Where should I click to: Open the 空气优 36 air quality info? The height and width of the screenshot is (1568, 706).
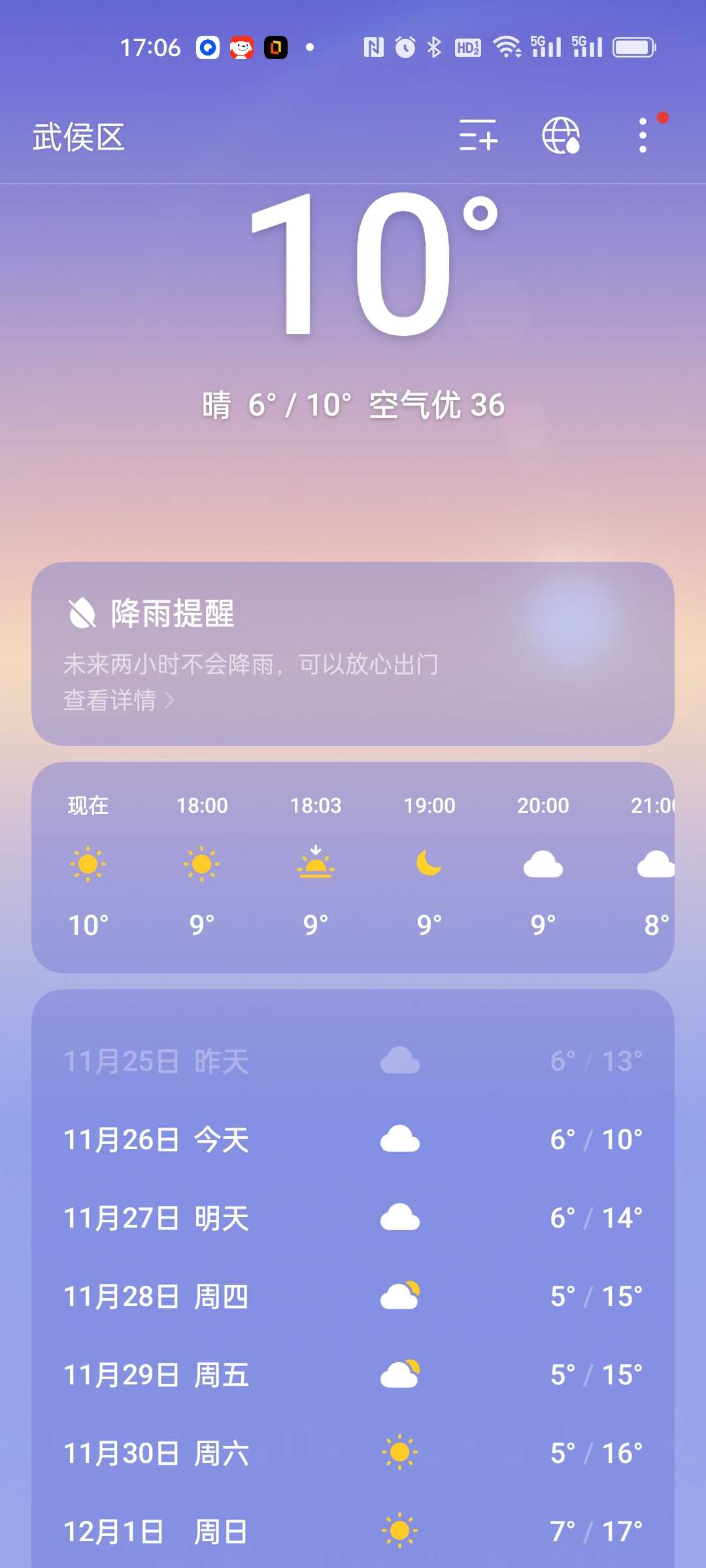pyautogui.click(x=437, y=405)
